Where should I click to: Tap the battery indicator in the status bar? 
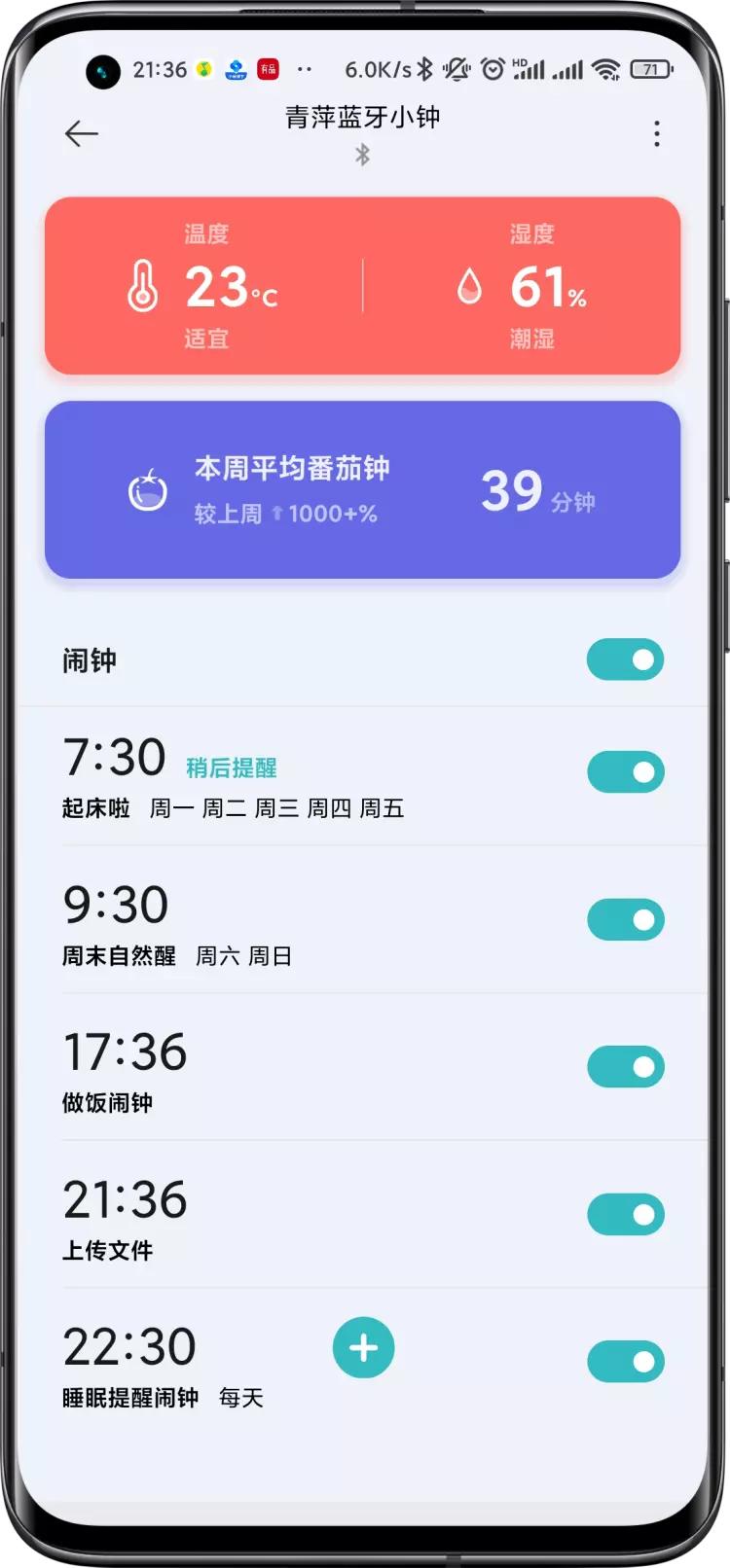[x=651, y=69]
